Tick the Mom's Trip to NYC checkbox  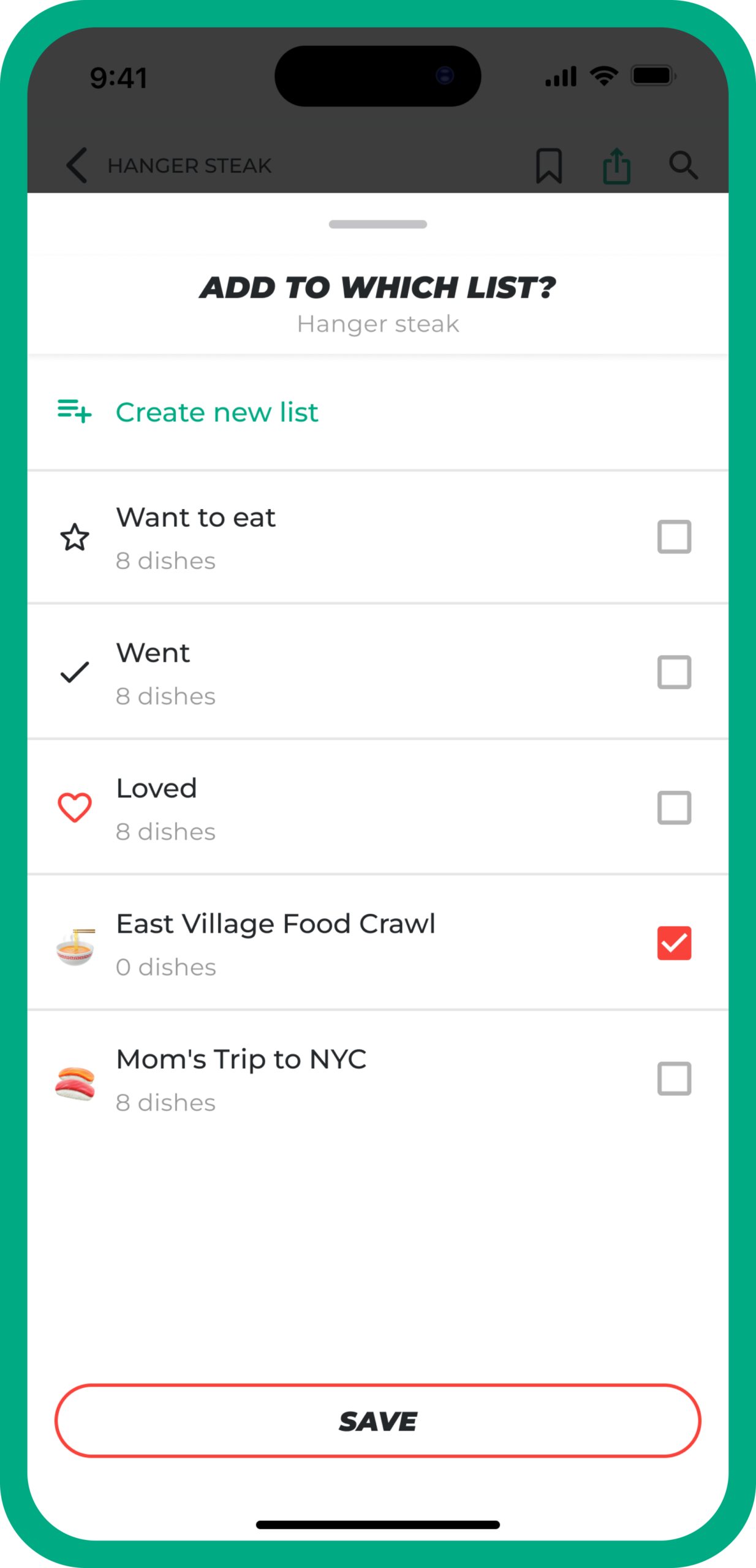[x=674, y=1079]
